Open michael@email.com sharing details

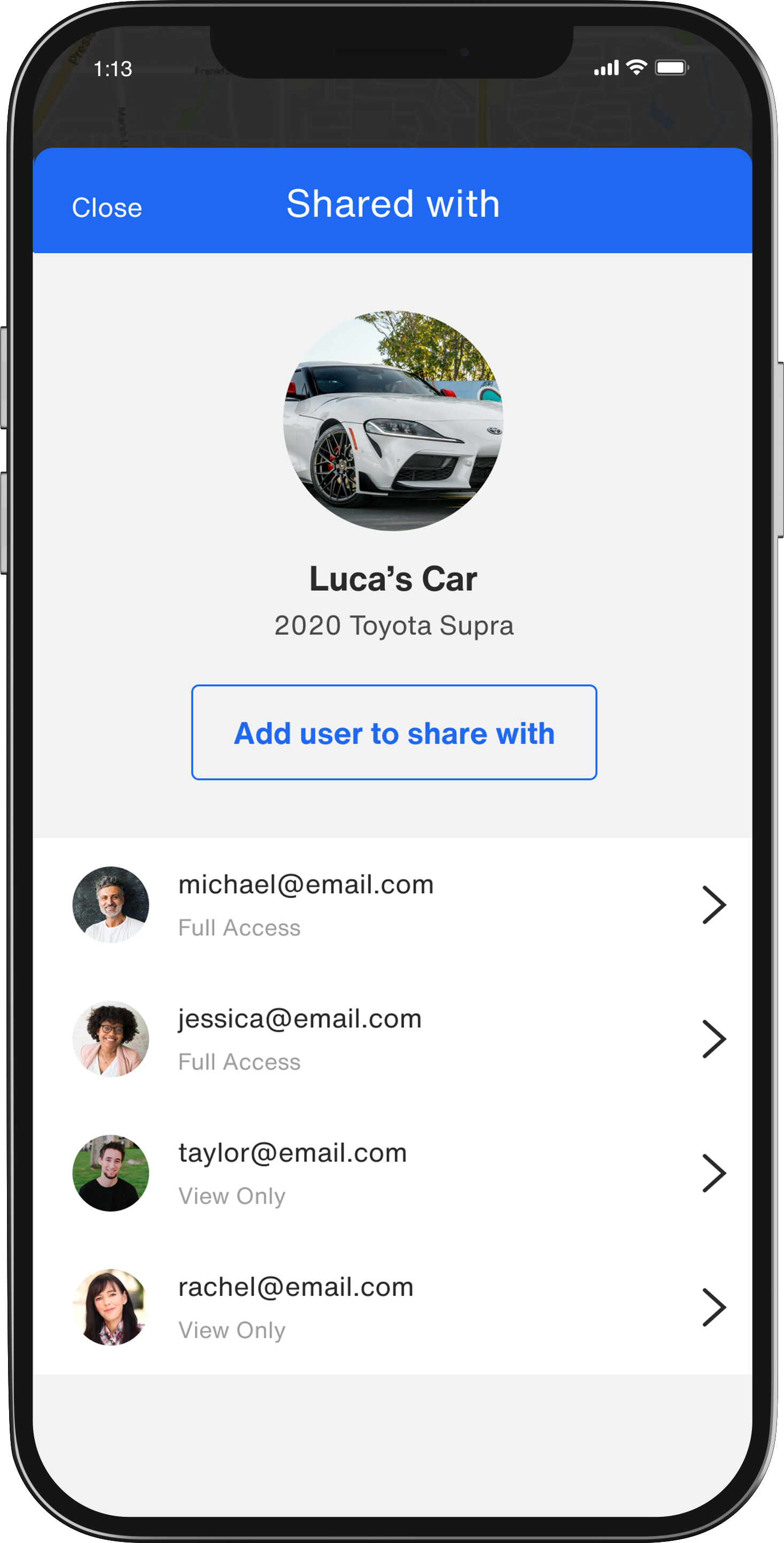point(392,905)
